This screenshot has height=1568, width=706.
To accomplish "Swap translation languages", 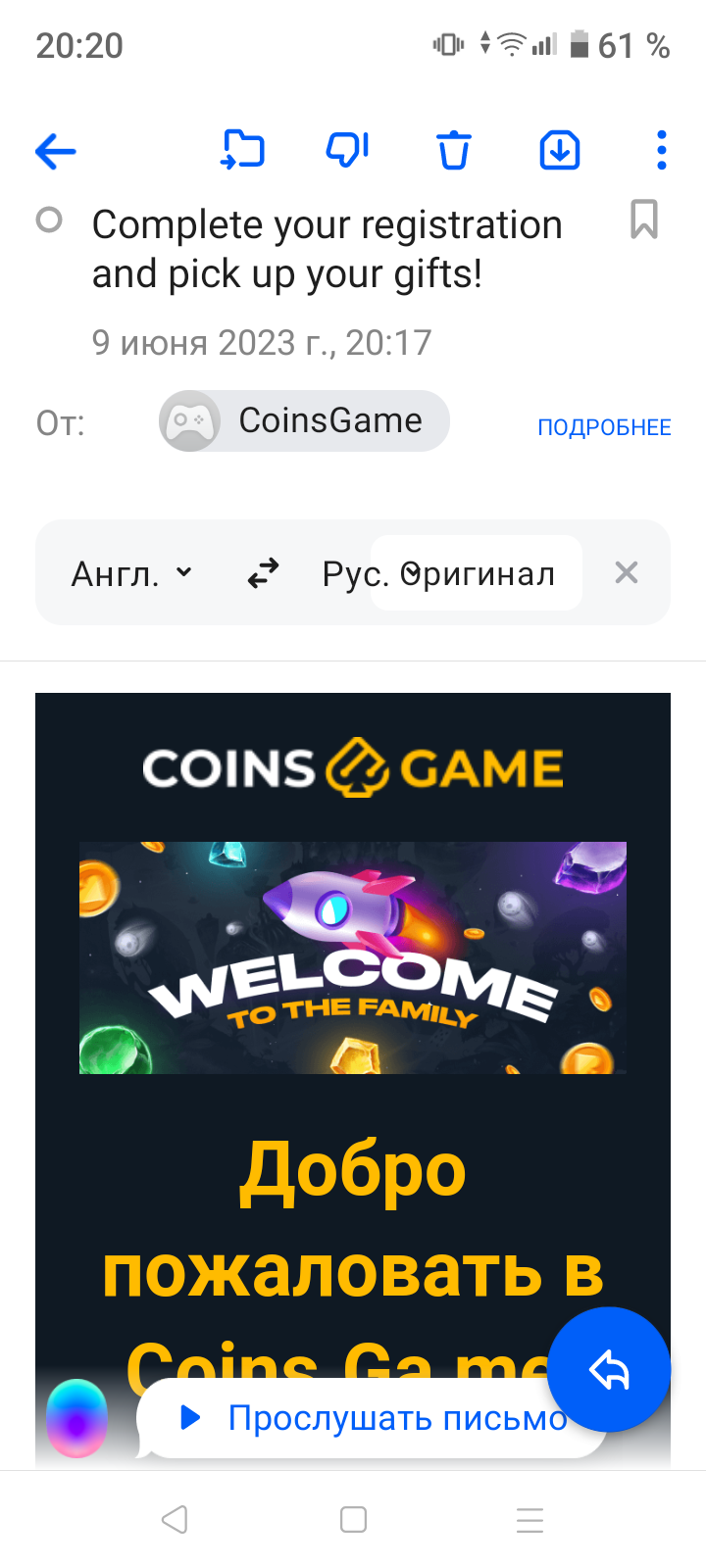I will pos(263,573).
